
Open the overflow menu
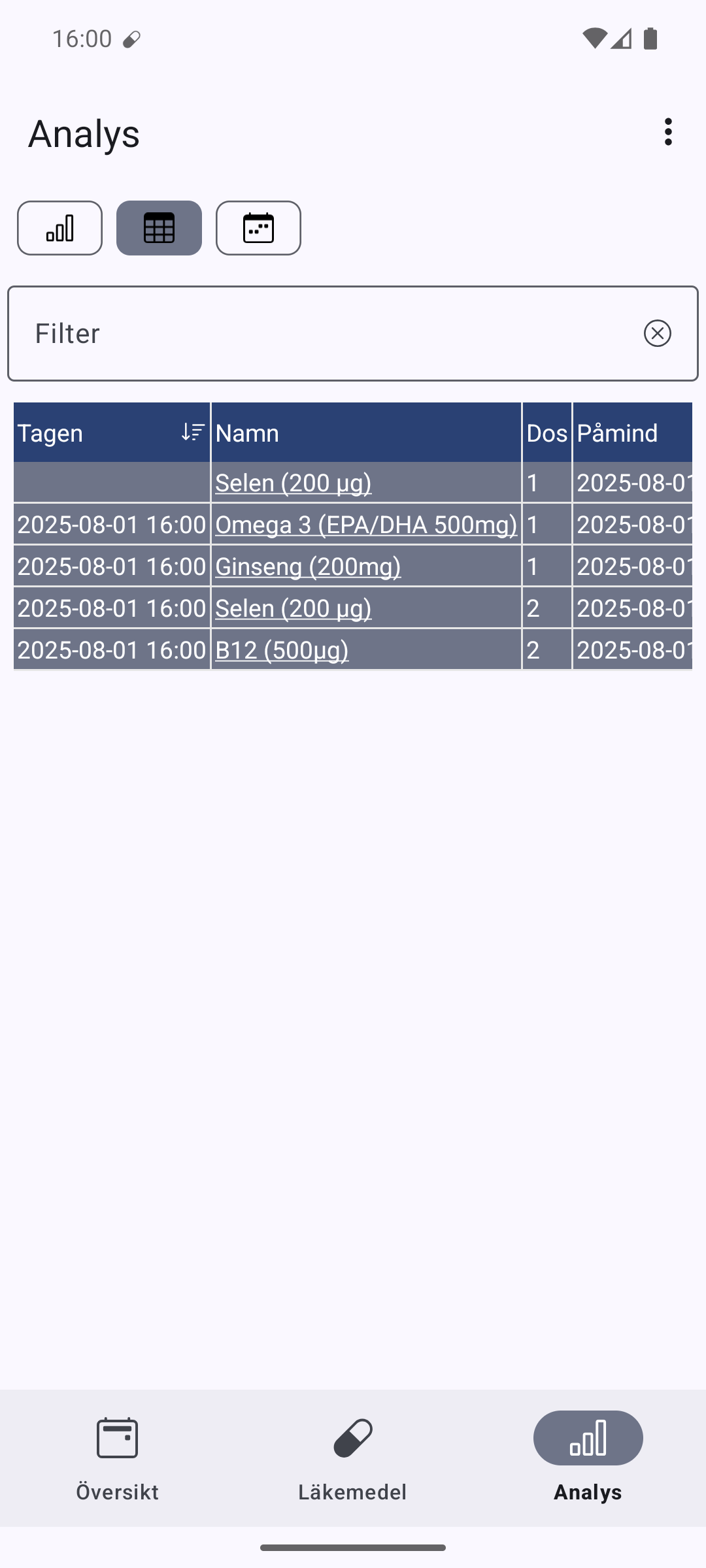pyautogui.click(x=667, y=132)
